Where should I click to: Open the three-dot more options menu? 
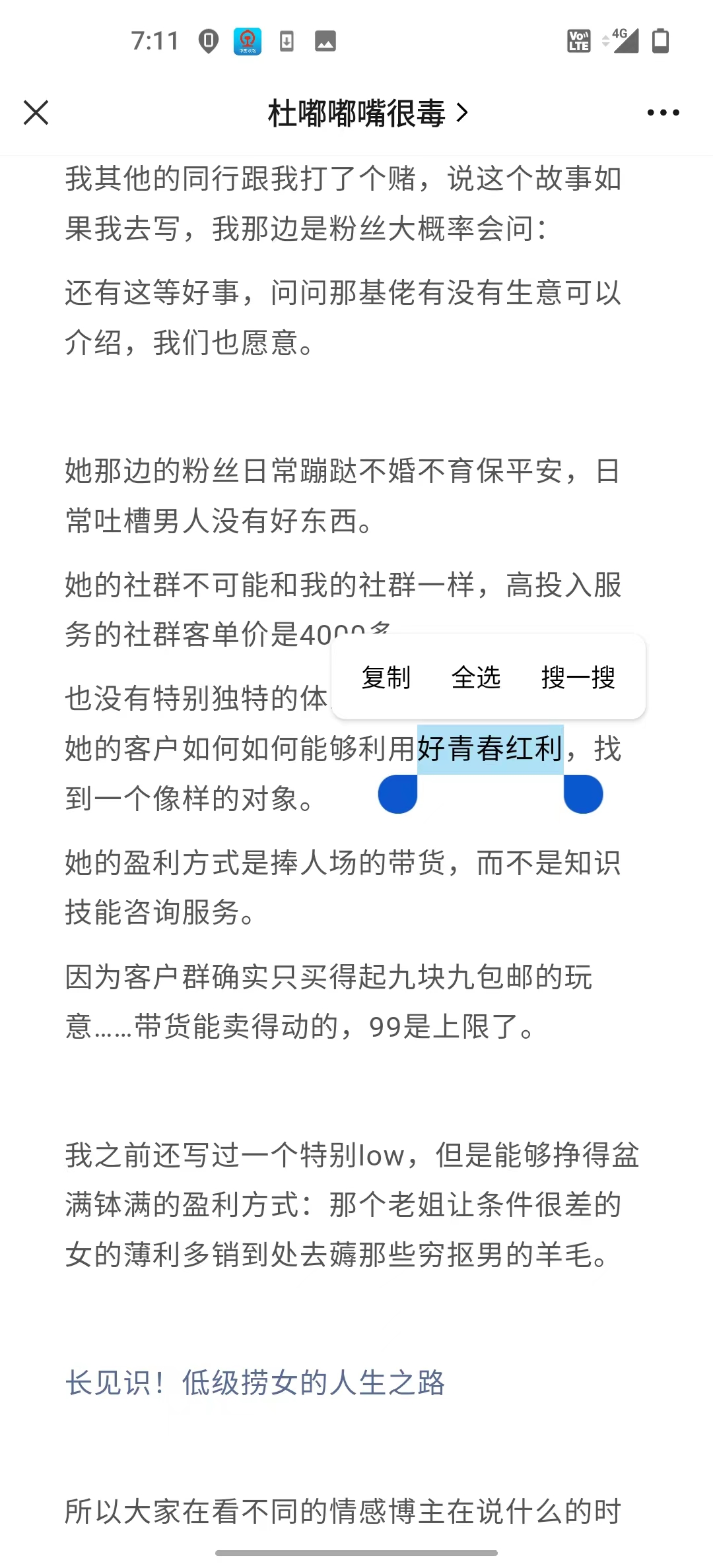pyautogui.click(x=663, y=113)
